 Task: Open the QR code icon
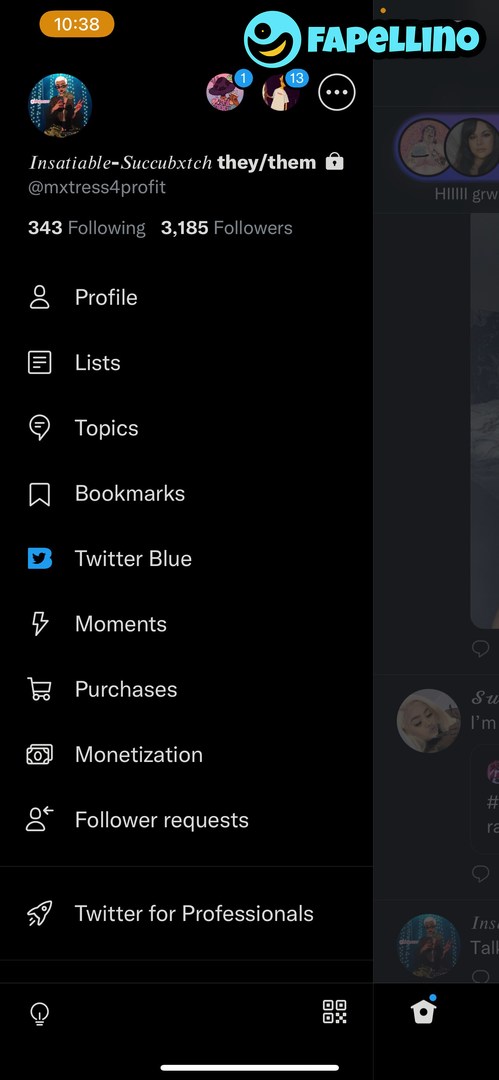(x=335, y=1012)
